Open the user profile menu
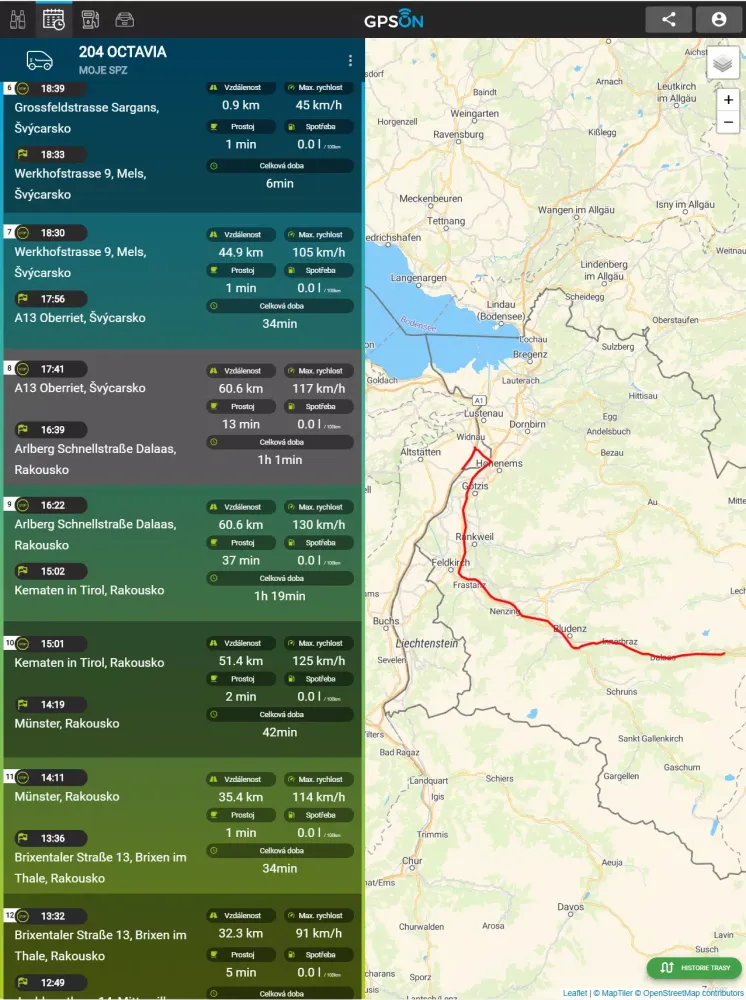Image resolution: width=746 pixels, height=1000 pixels. 718,19
